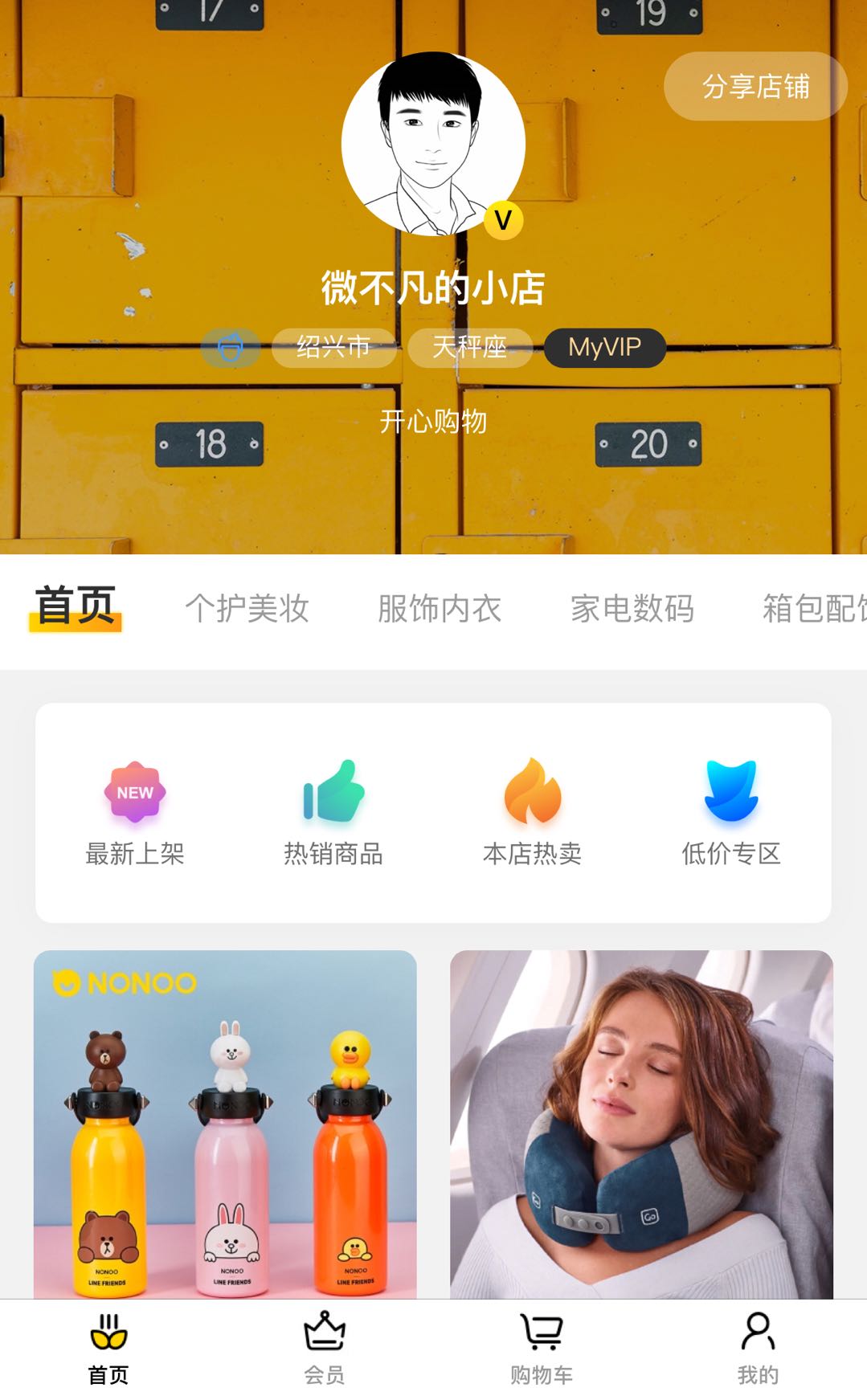Open the 箱包配饰 category tab
The image size is (867, 1400).
click(x=813, y=608)
